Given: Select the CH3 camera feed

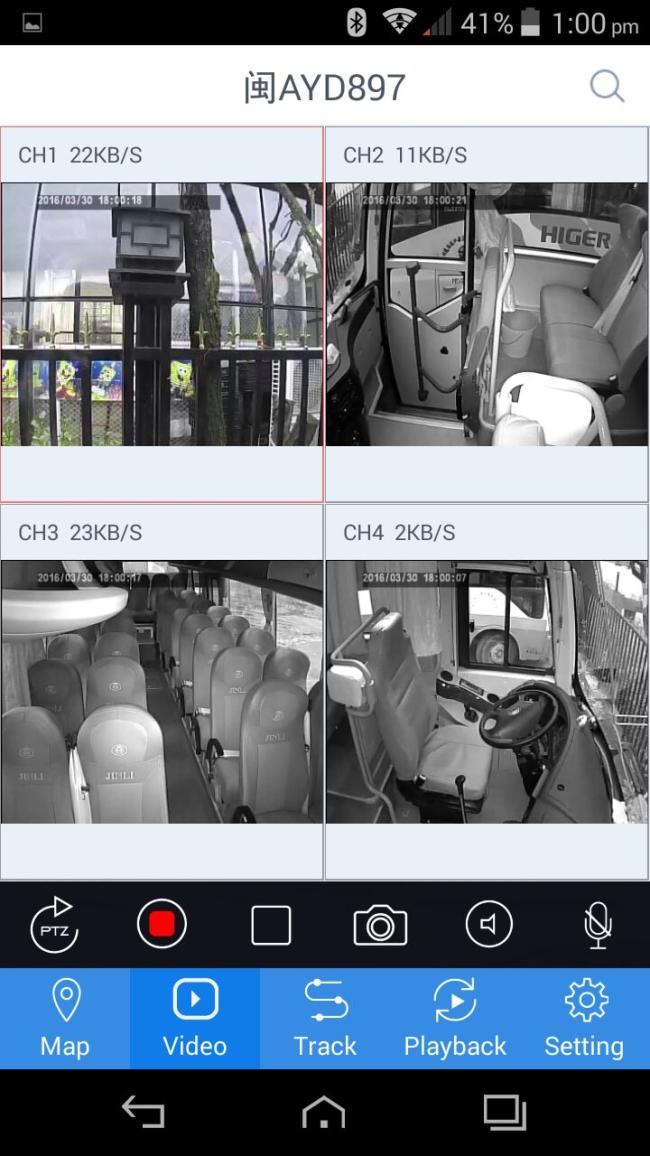Looking at the screenshot, I should pyautogui.click(x=162, y=692).
